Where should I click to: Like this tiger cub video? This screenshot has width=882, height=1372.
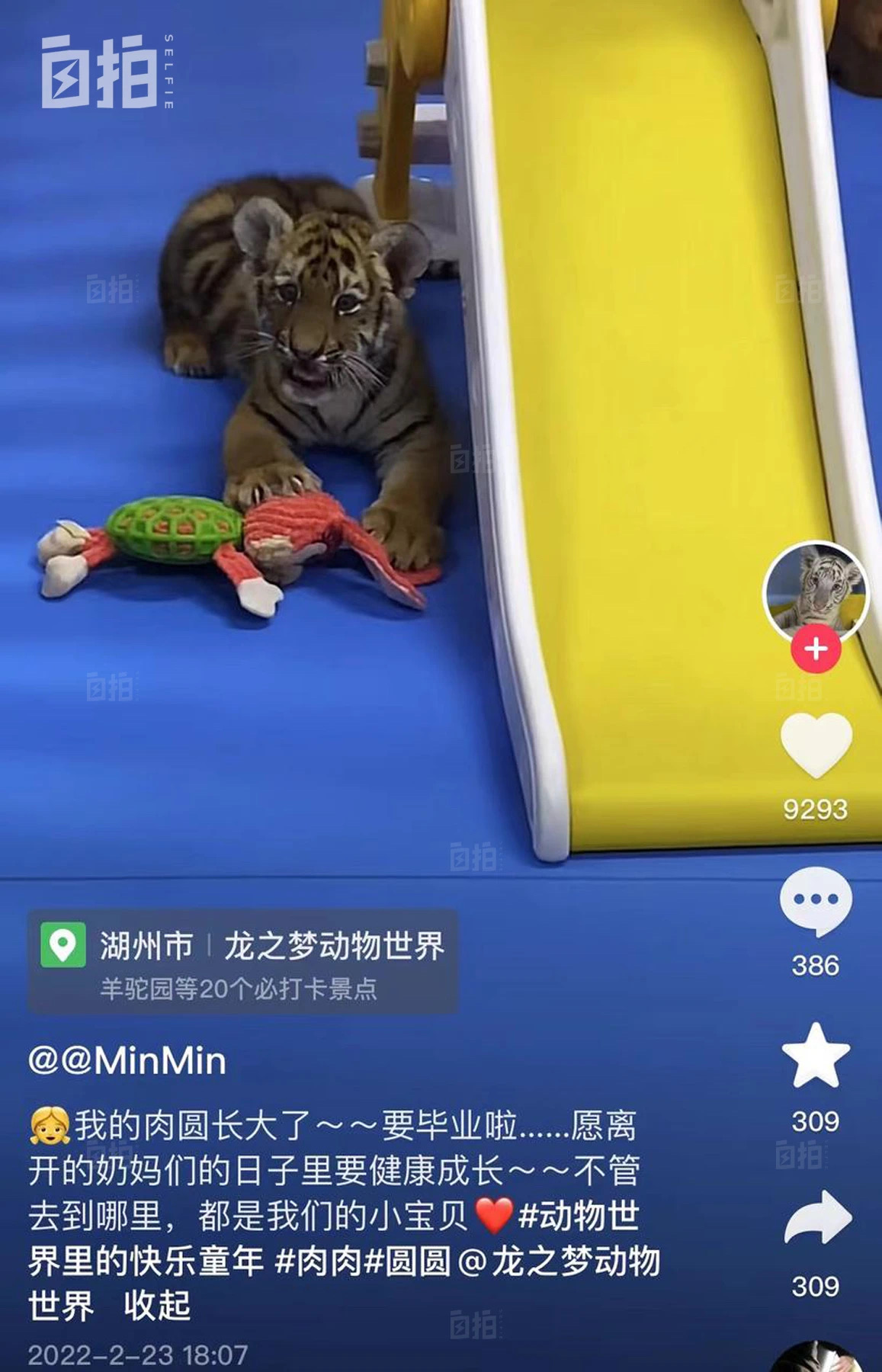(x=816, y=745)
